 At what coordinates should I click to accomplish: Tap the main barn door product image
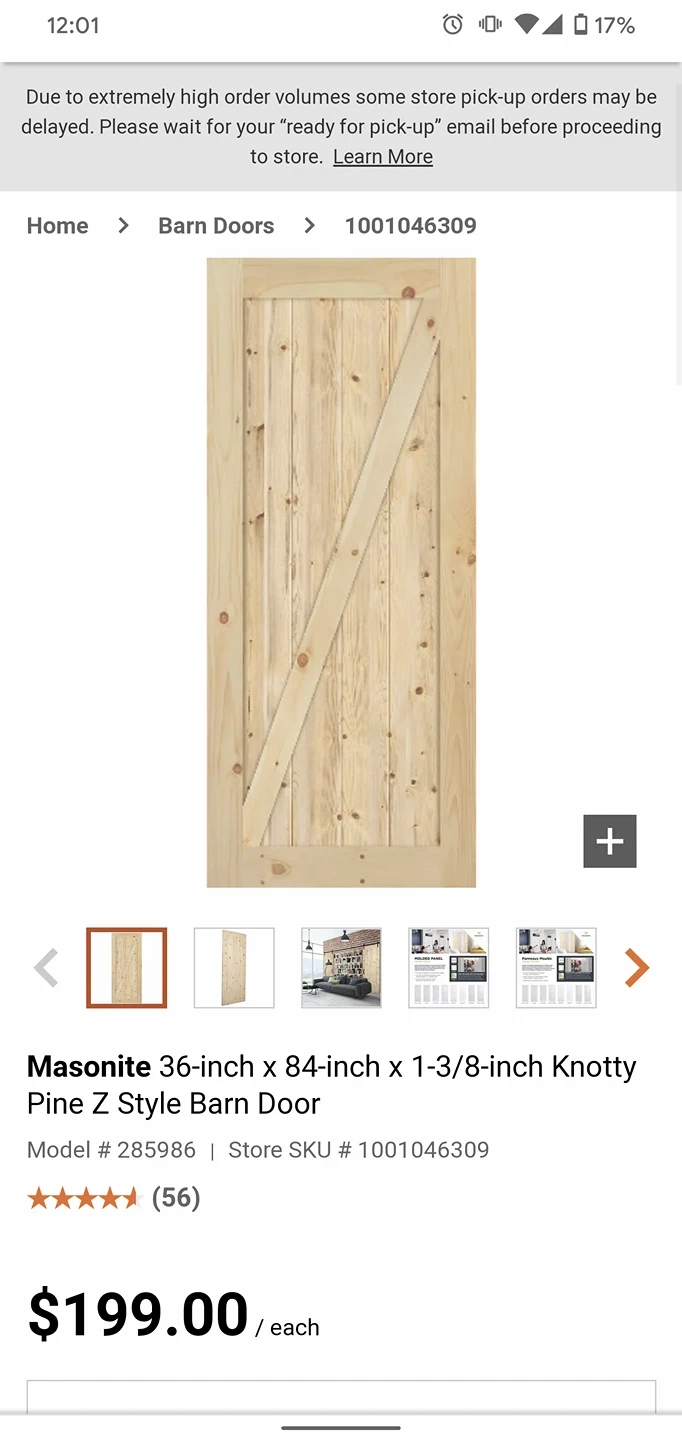coord(341,573)
